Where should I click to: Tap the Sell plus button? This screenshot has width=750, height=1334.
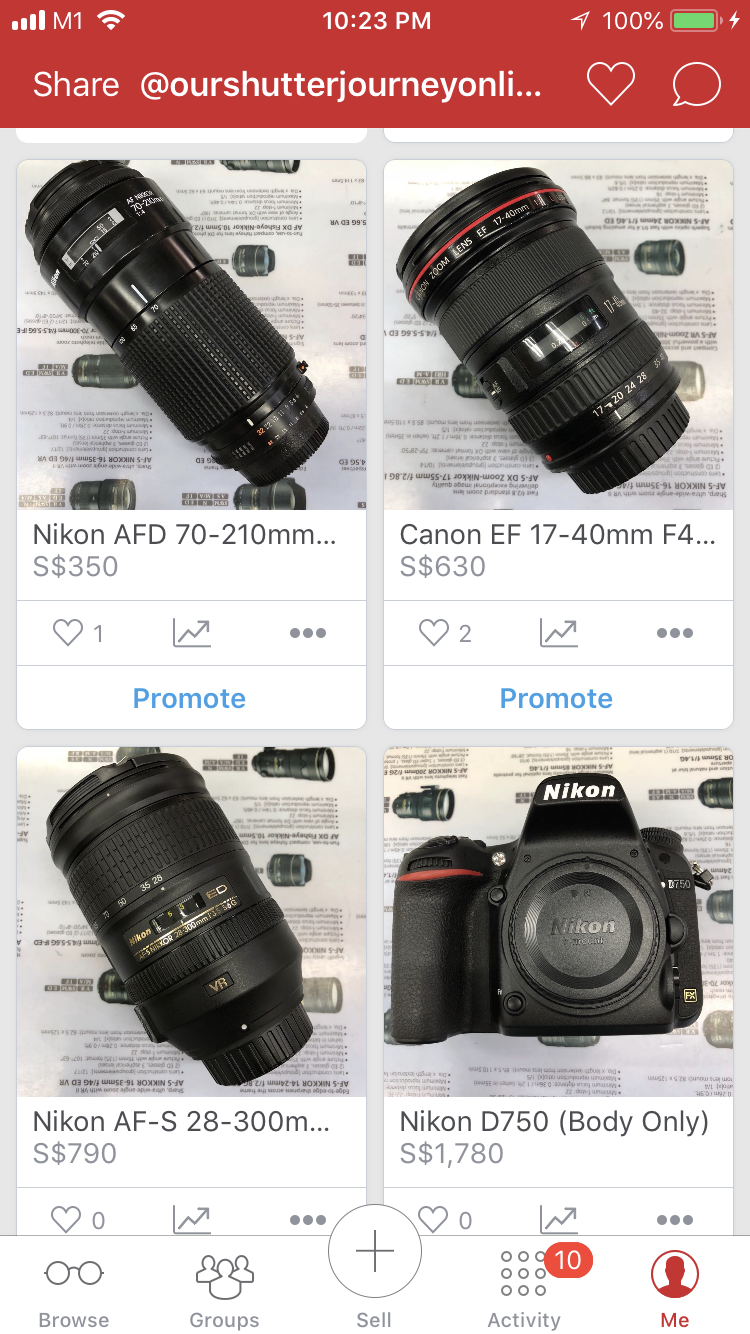pos(374,1253)
